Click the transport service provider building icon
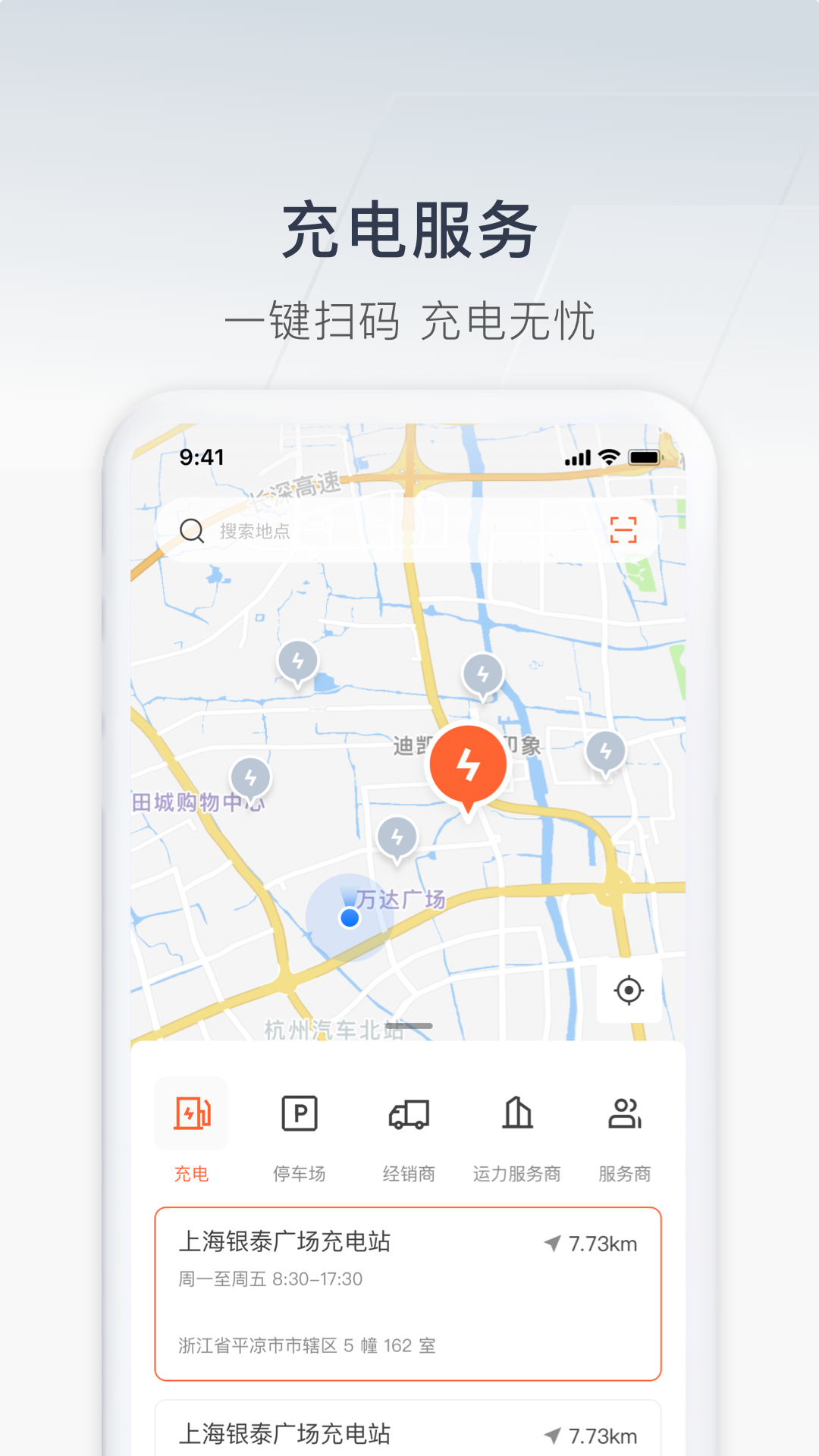The image size is (819, 1456). (x=516, y=1113)
